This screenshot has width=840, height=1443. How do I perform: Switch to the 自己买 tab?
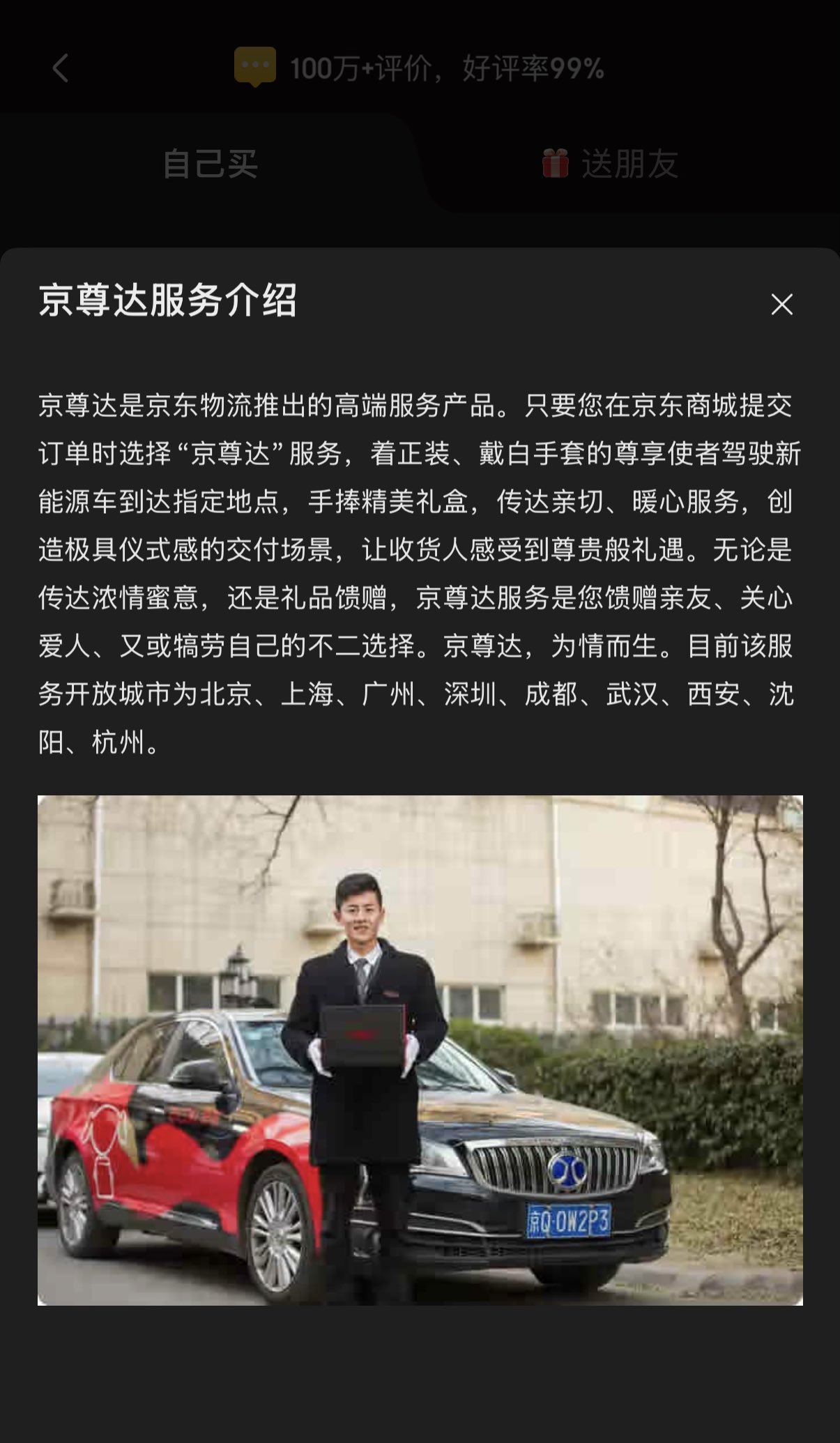click(x=210, y=165)
